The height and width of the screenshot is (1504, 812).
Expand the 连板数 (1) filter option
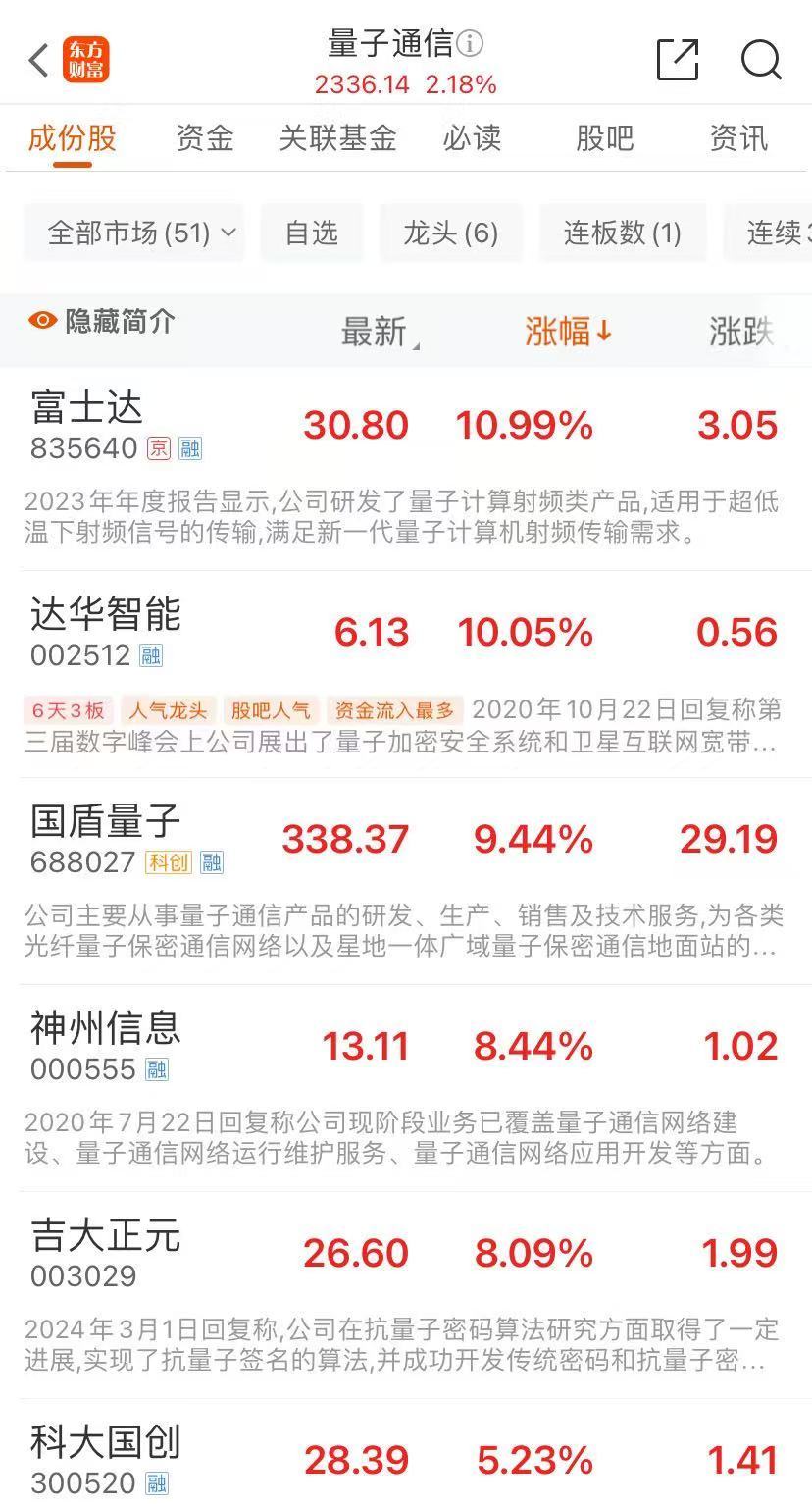pyautogui.click(x=623, y=233)
